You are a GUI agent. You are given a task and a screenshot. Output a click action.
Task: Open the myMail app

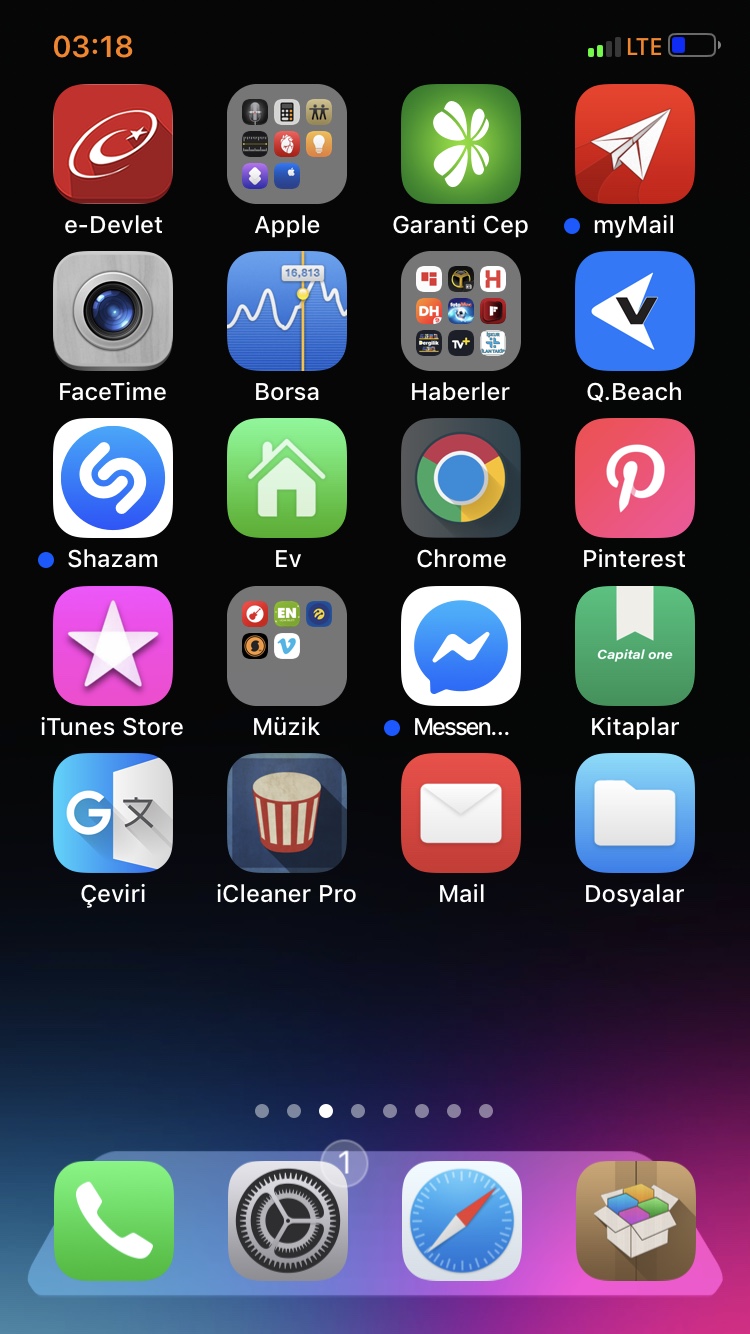[x=635, y=144]
